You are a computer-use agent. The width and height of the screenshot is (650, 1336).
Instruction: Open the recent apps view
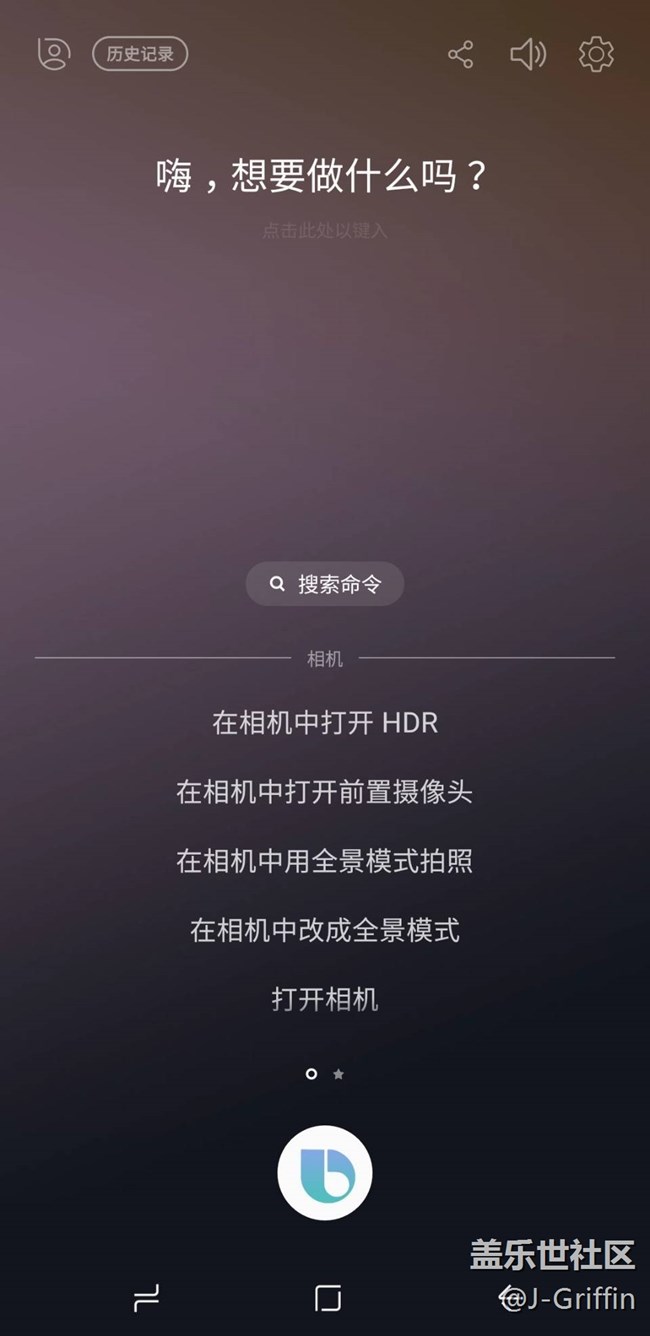pos(146,1298)
